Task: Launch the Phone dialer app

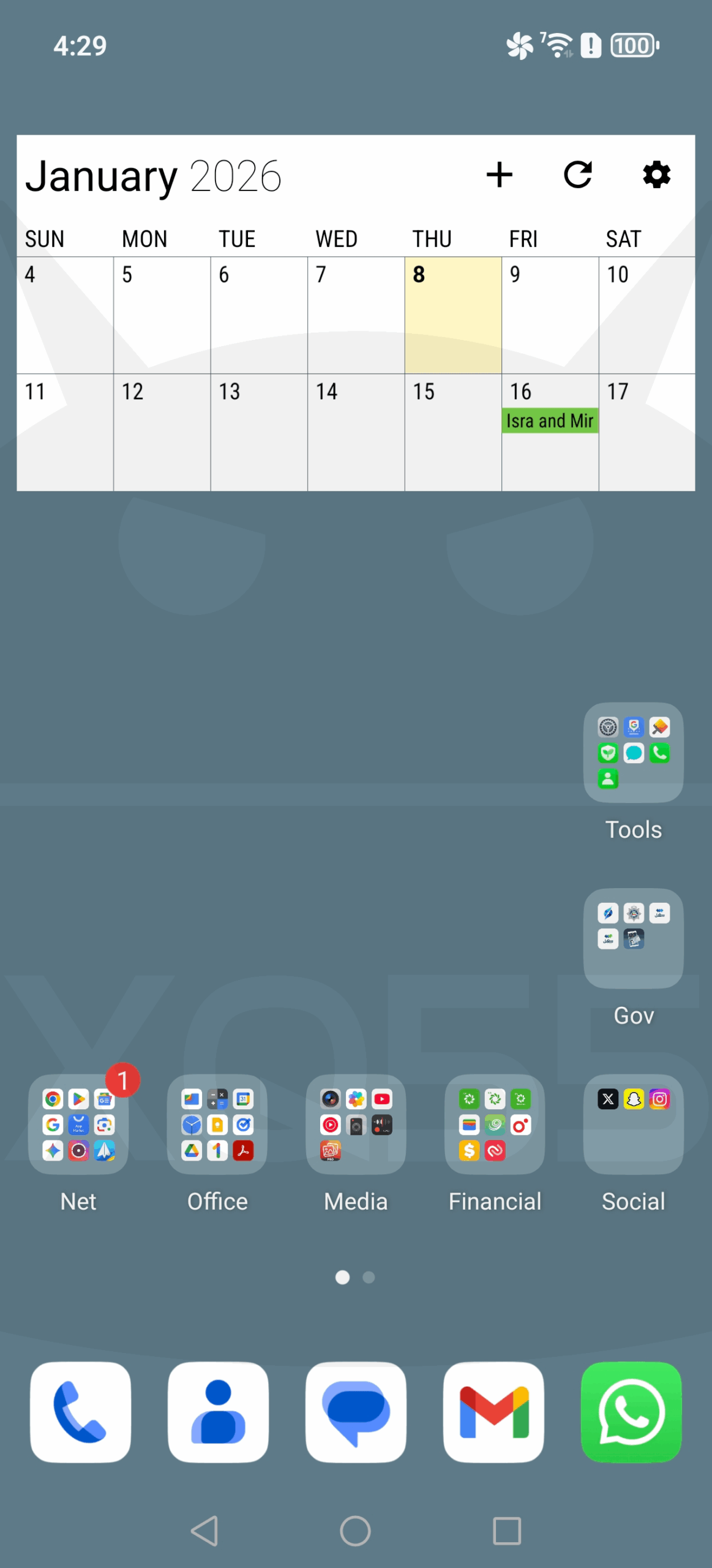Action: (80, 1412)
